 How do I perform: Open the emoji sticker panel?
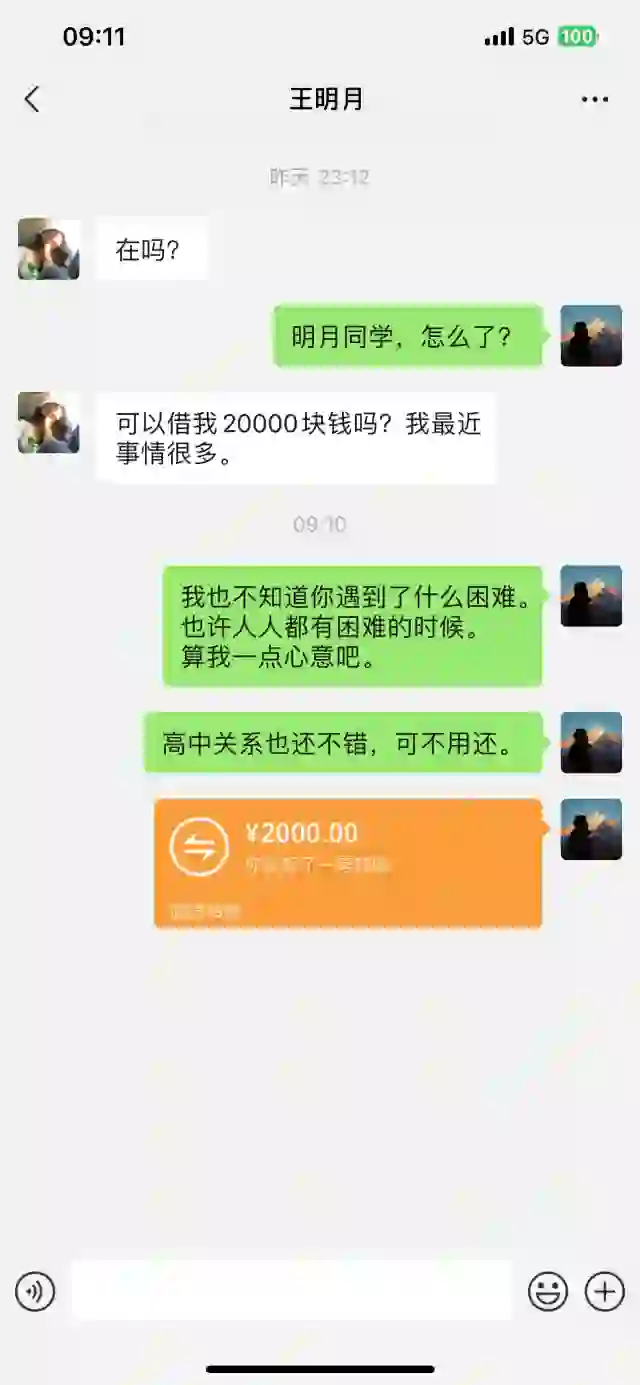[548, 1292]
